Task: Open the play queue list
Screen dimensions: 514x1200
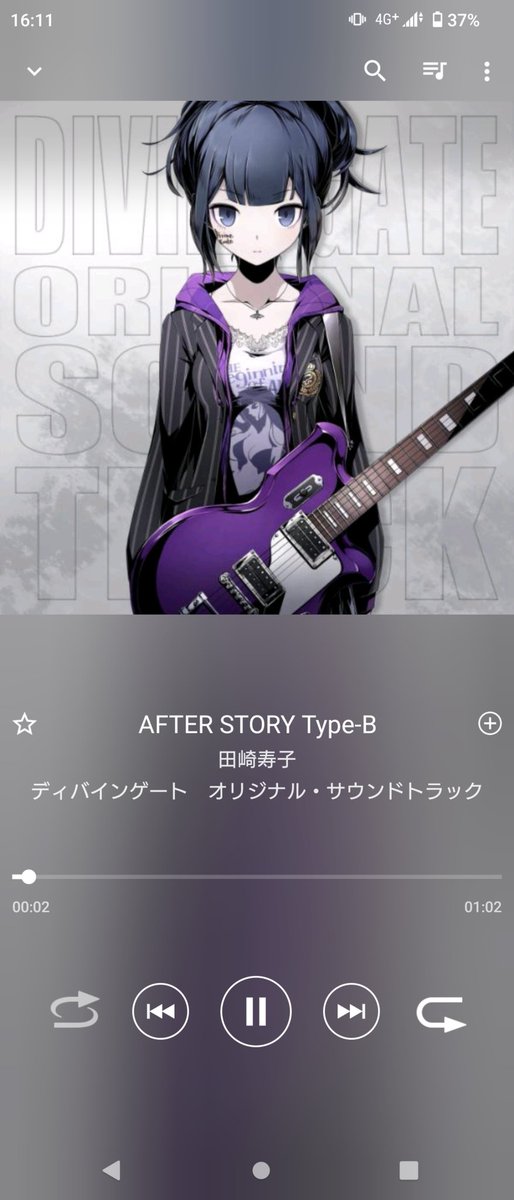Action: pyautogui.click(x=434, y=71)
